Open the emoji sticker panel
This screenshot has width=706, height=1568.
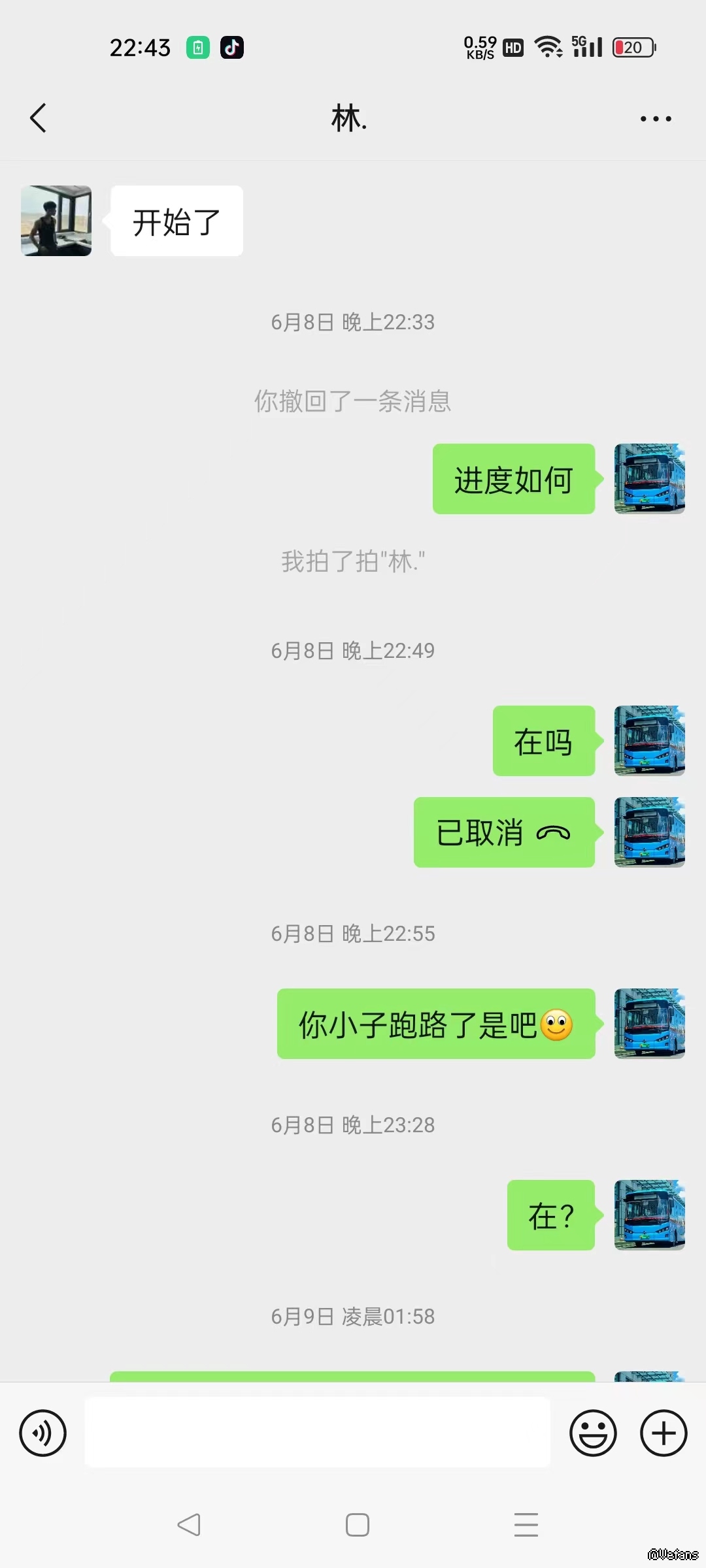coord(593,1433)
